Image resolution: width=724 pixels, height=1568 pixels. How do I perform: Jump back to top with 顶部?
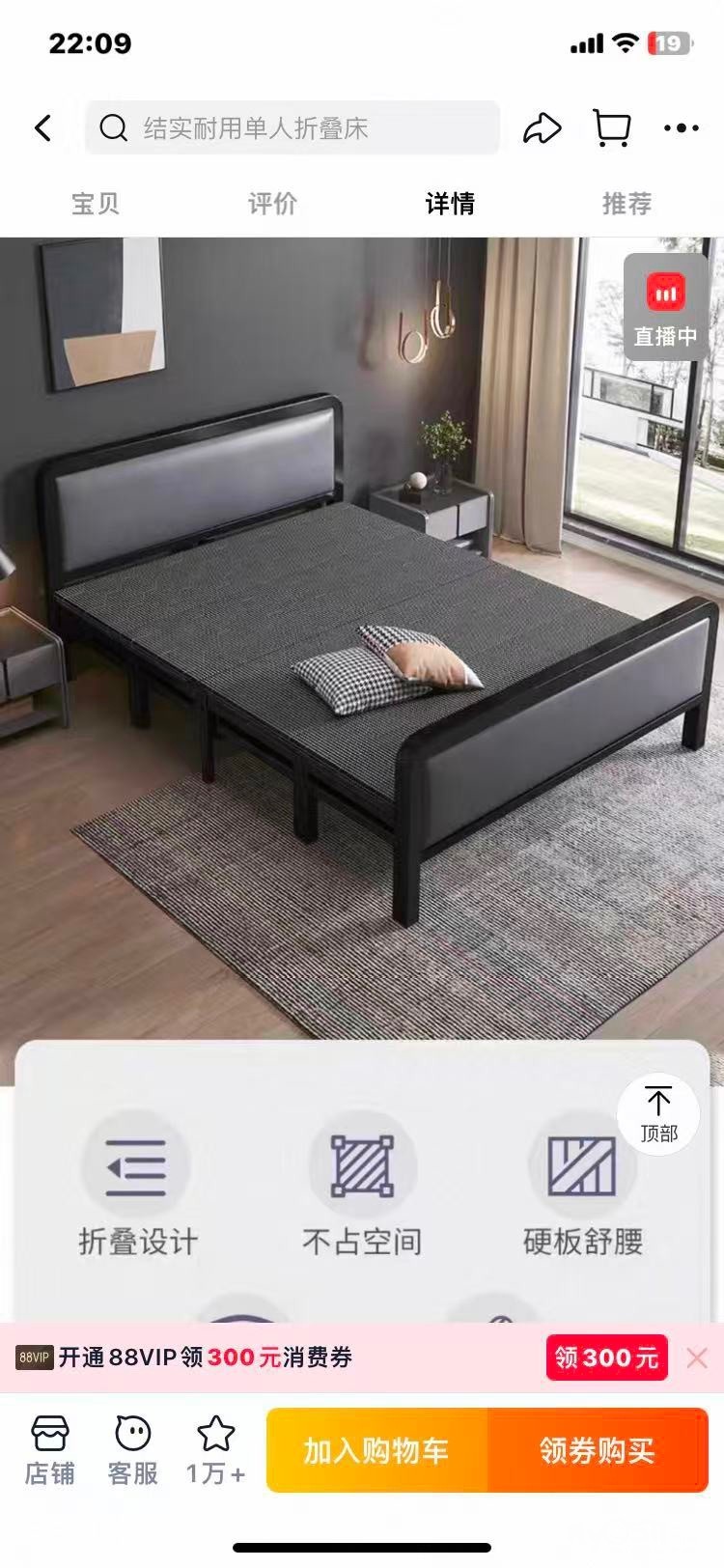click(x=658, y=1113)
